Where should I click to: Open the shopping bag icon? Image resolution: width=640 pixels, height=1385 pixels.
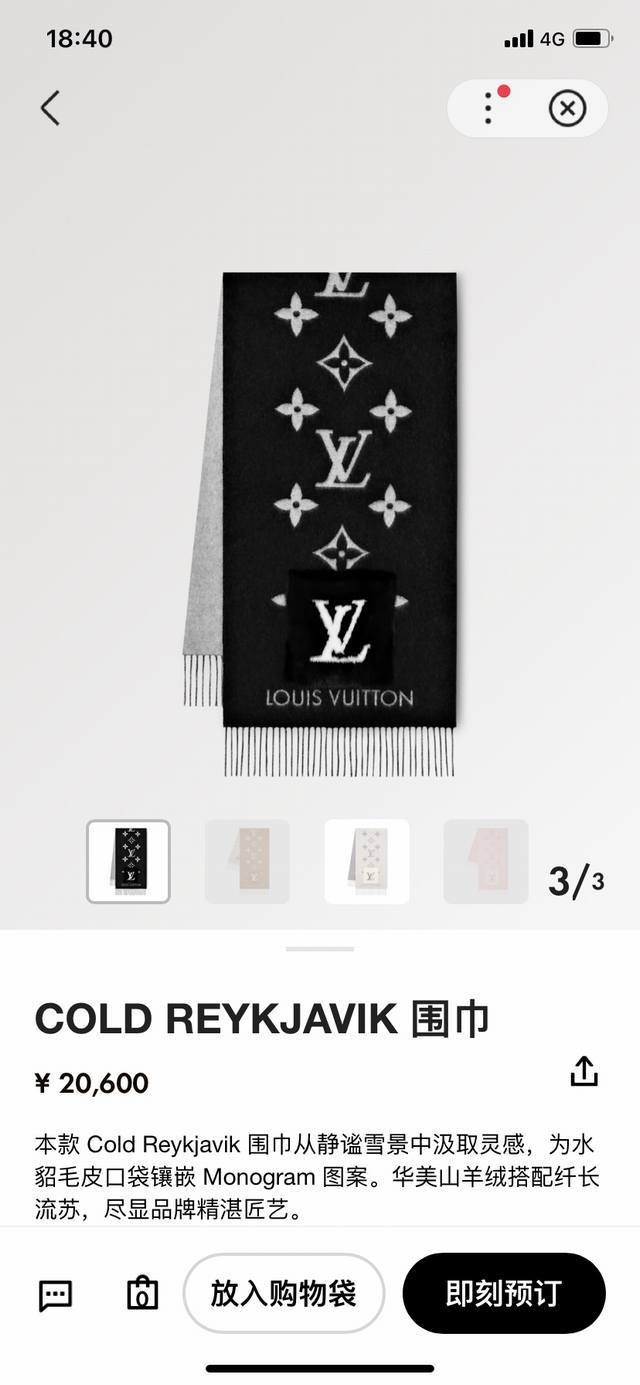[x=143, y=1294]
